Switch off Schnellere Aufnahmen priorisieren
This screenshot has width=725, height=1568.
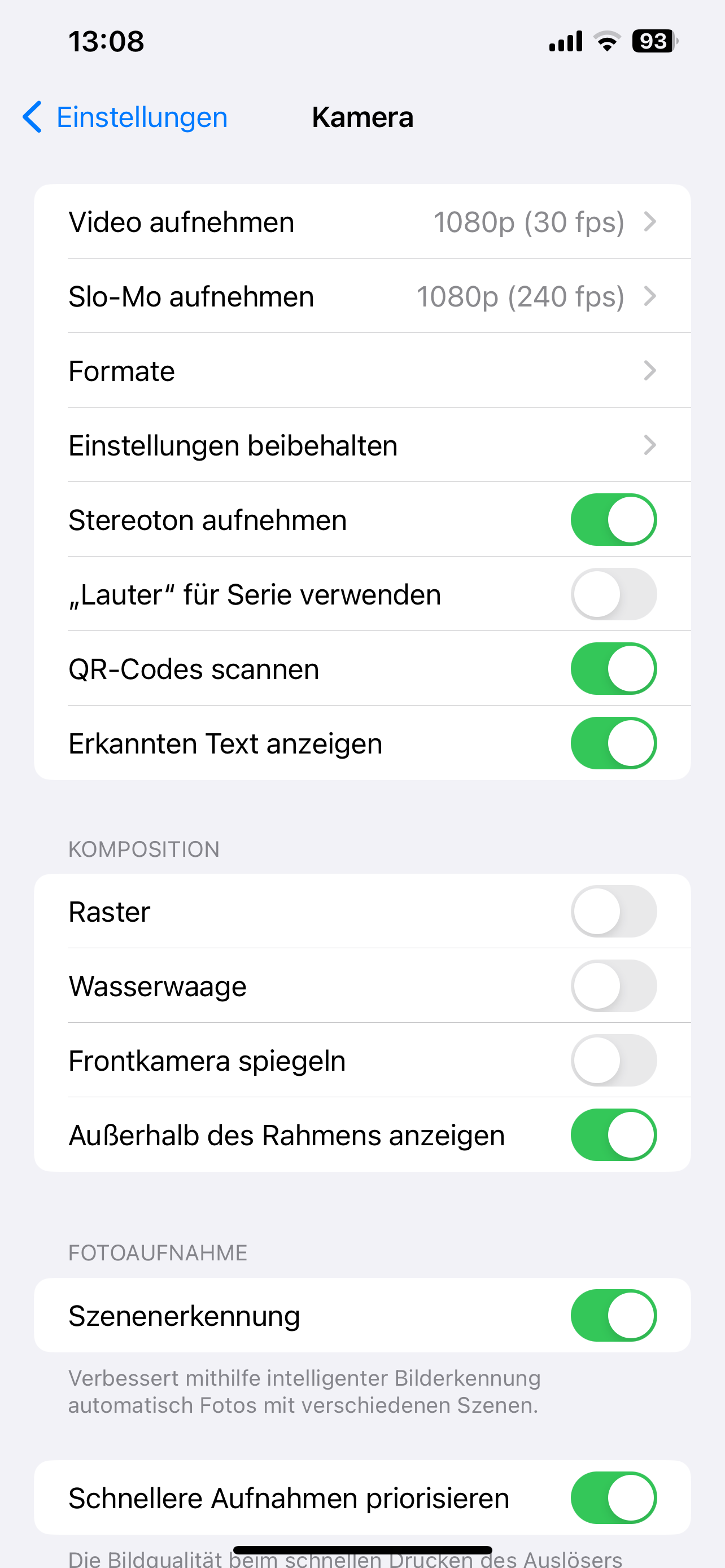click(x=613, y=1497)
